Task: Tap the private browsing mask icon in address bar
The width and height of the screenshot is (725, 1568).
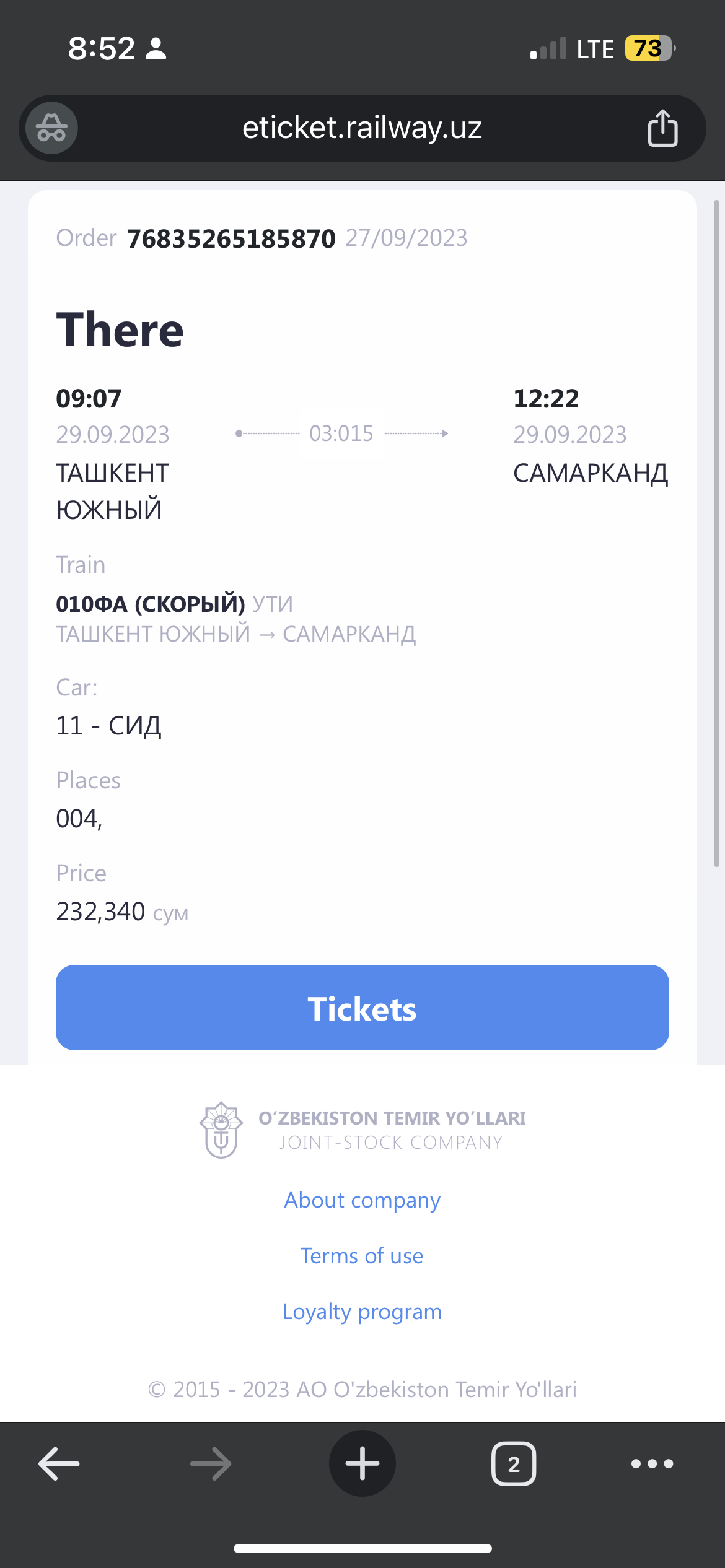Action: click(x=50, y=128)
